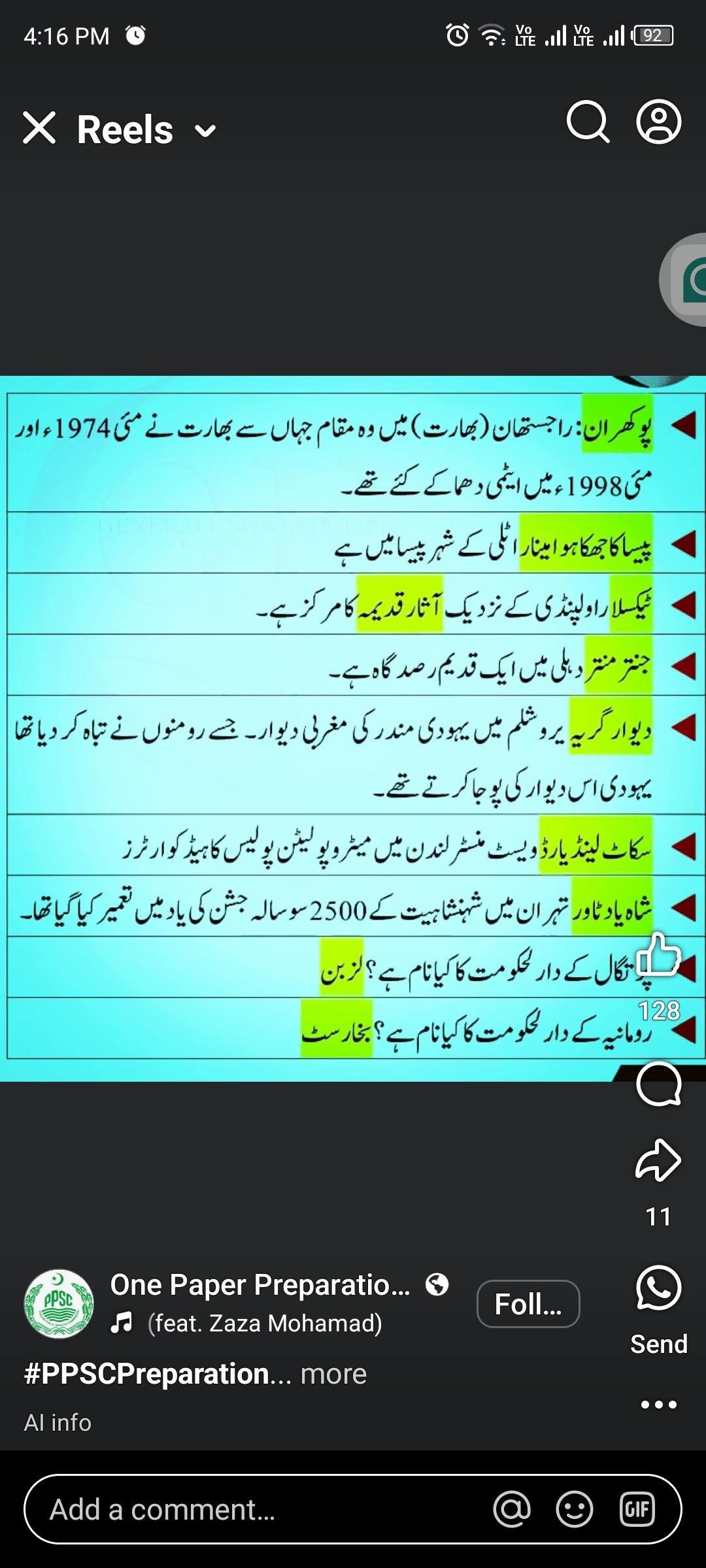706x1568 pixels.
Task: Close the Reels viewer
Action: (39, 127)
